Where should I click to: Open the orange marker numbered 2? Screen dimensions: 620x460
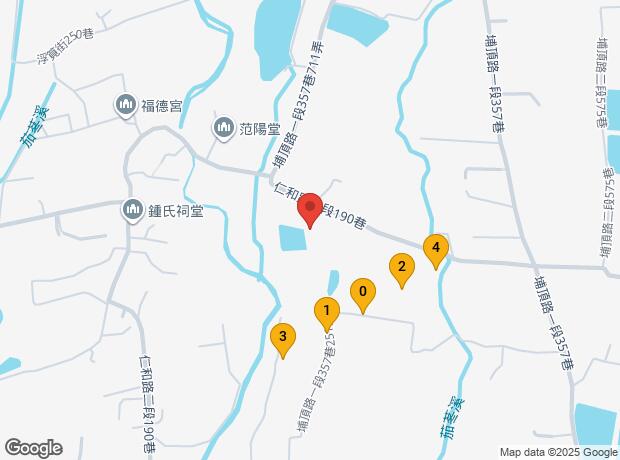(x=401, y=268)
